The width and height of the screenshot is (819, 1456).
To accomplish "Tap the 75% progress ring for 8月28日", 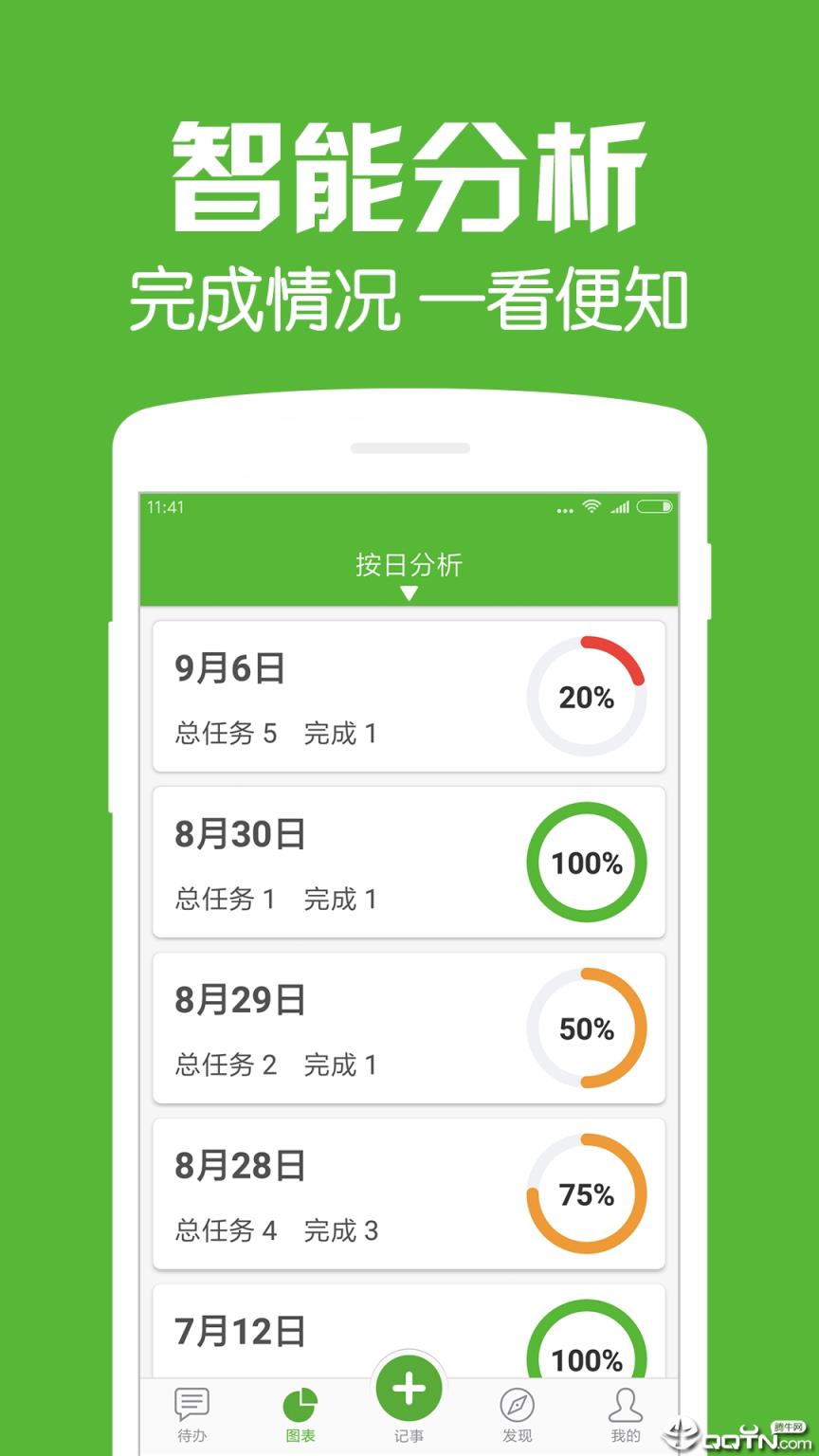I will (x=588, y=1194).
